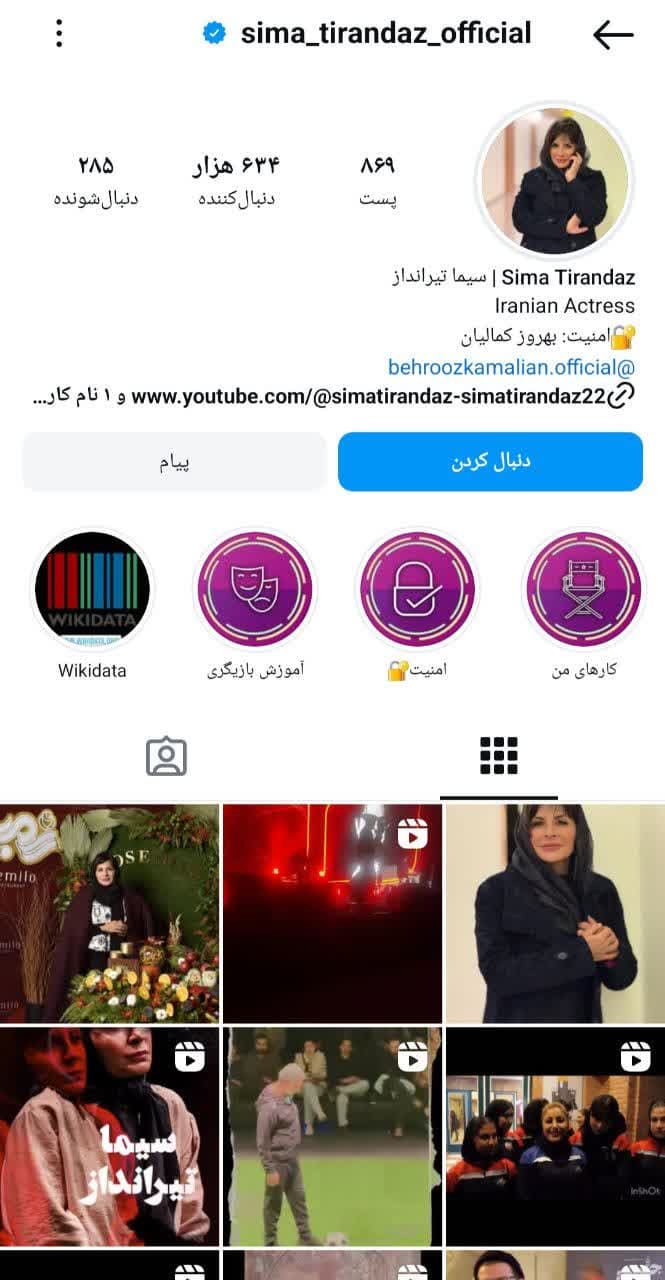Open the followers list (۶۳۴ هزار)

[236, 180]
